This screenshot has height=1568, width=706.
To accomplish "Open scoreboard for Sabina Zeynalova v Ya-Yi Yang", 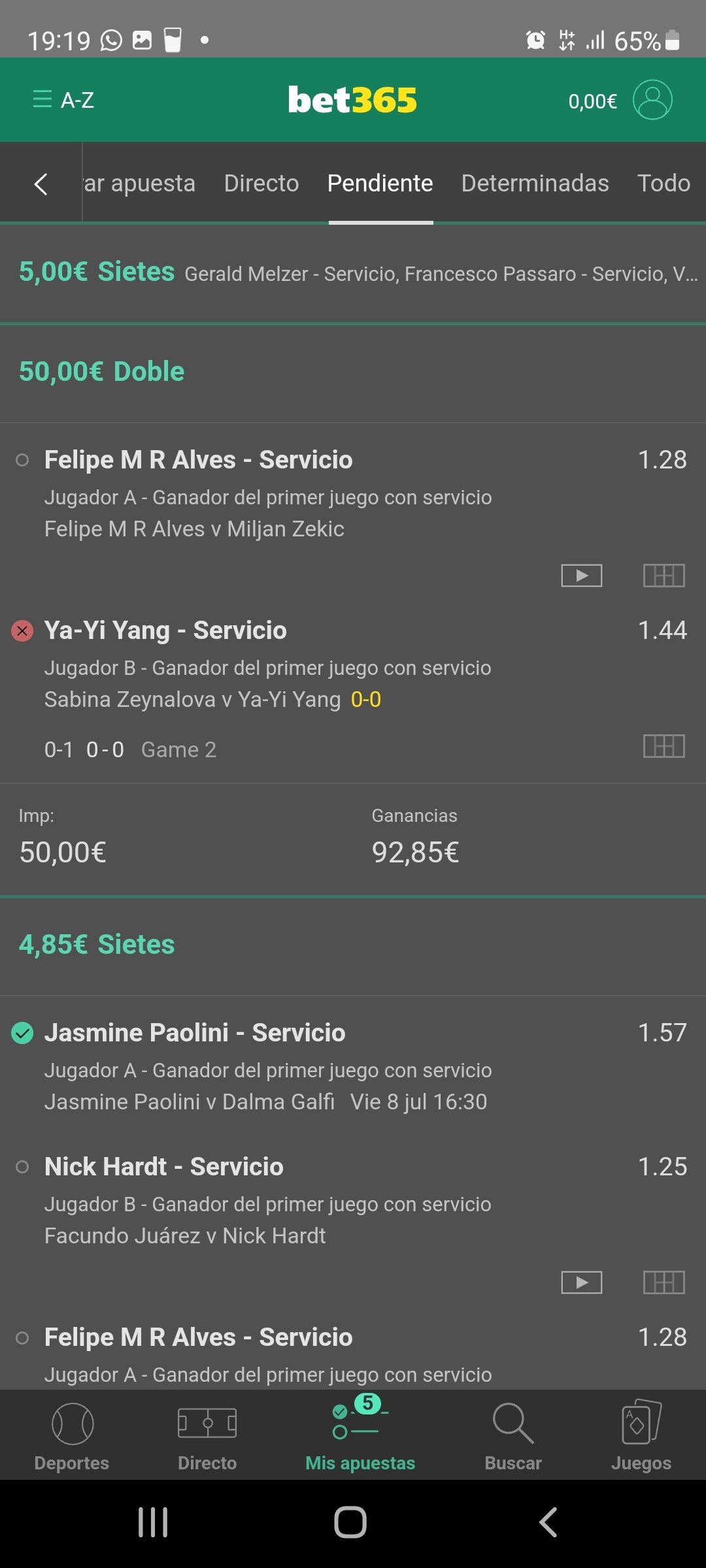I will (x=664, y=746).
